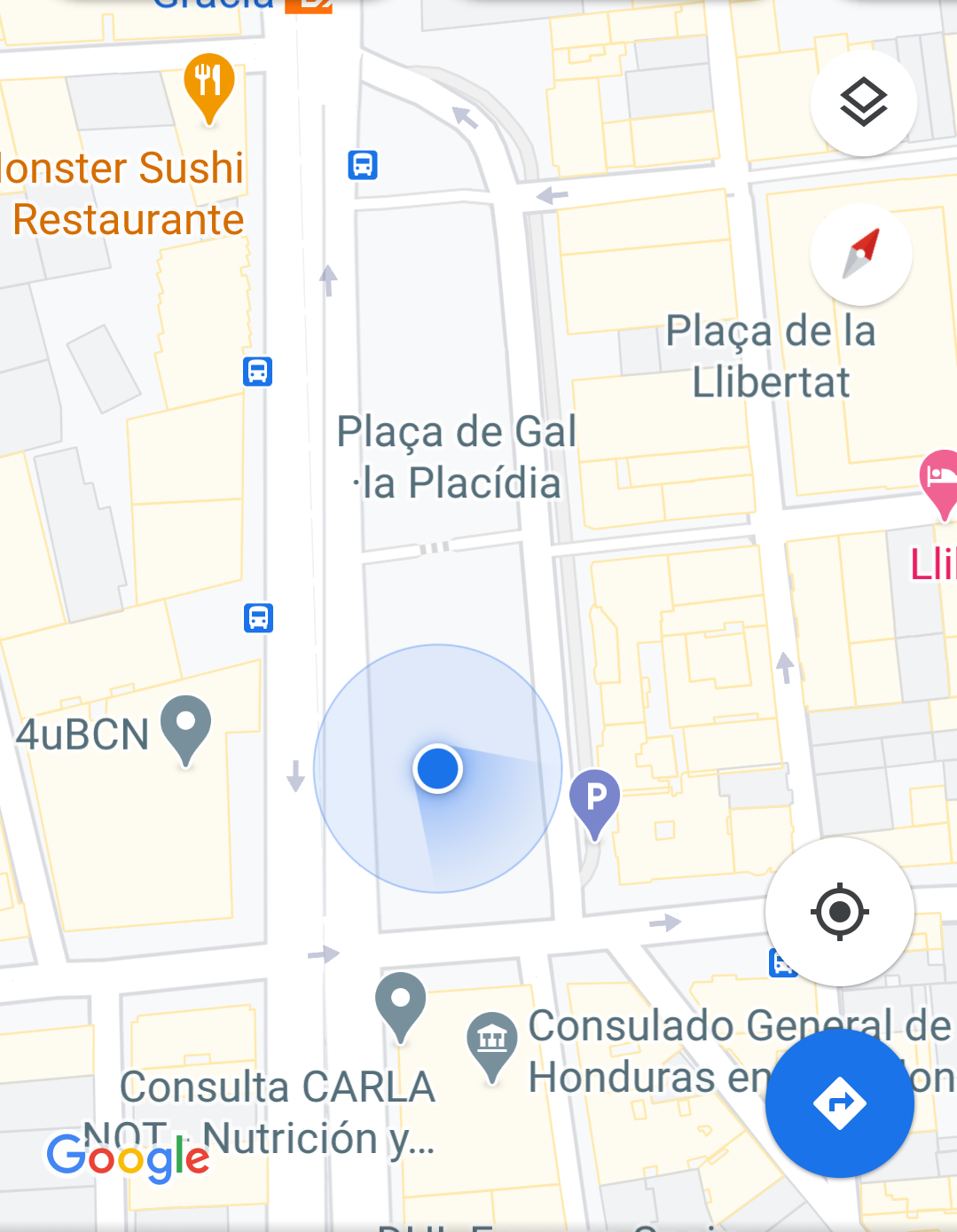This screenshot has width=957, height=1232.
Task: Select the bus stop below Monster Sushi
Action: click(x=257, y=371)
